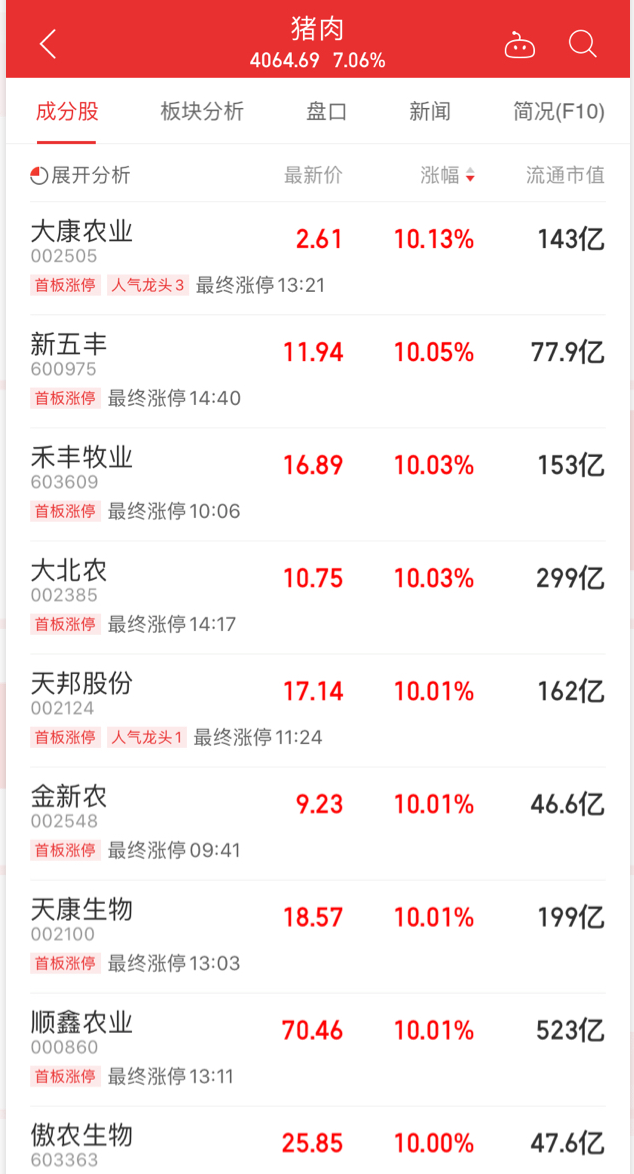634x1174 pixels.
Task: Tap 展开分析 to expand analysis
Action: tap(81, 175)
